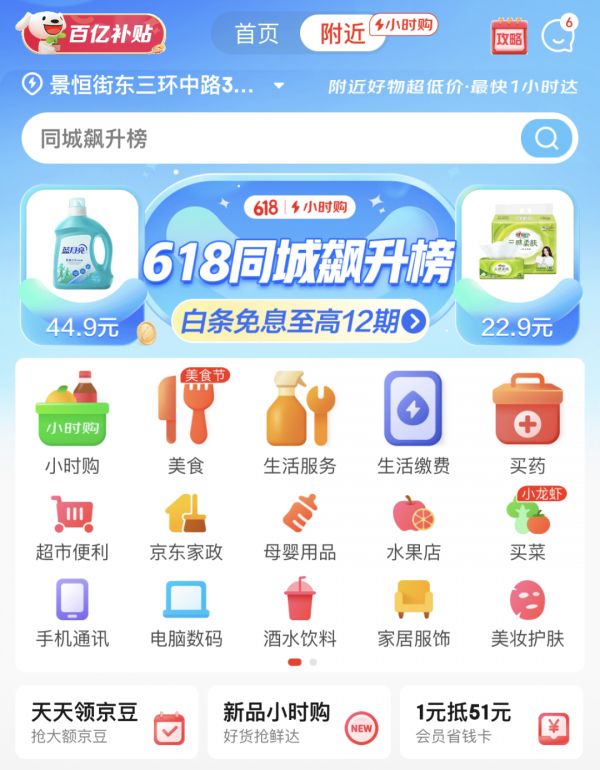Open the 1元抵51元 member card
Screen dimensions: 600x770
[491, 722]
